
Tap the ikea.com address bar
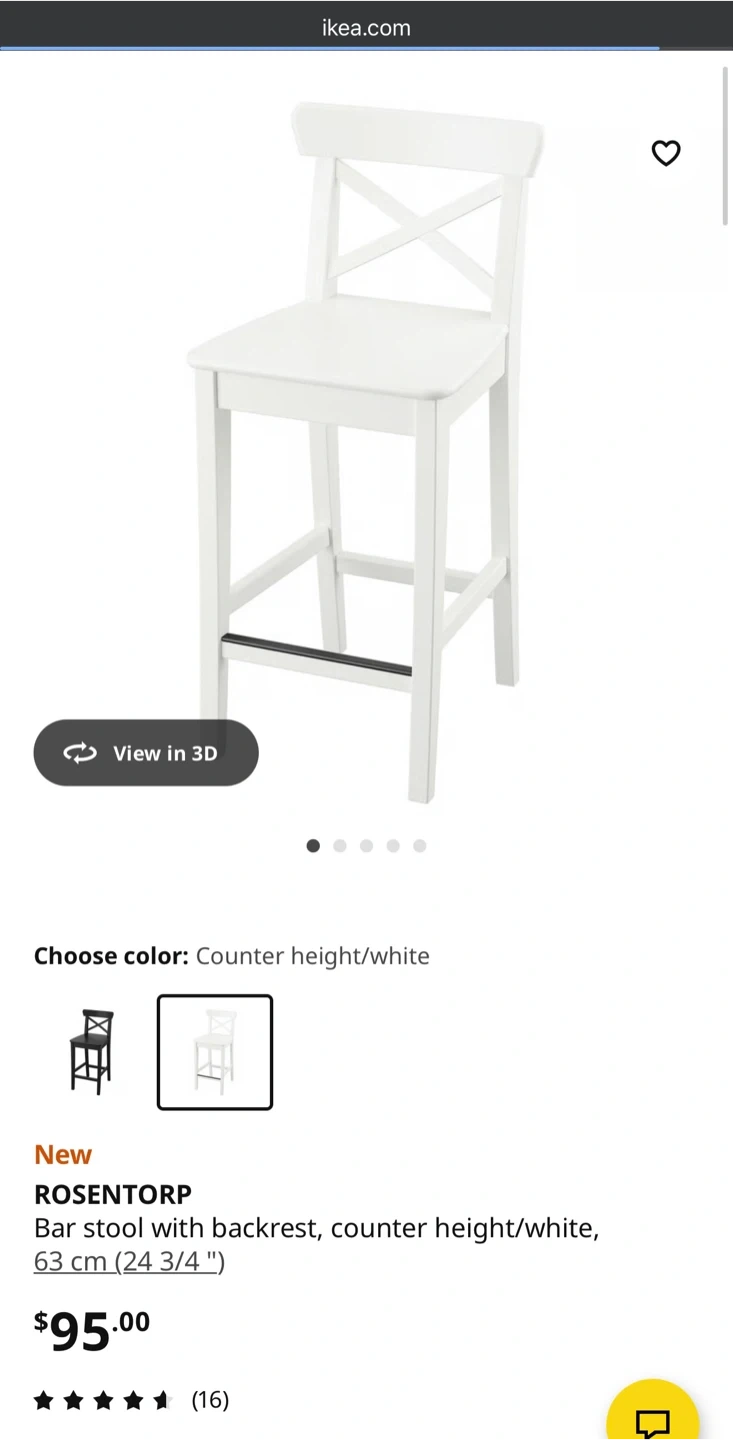pyautogui.click(x=366, y=28)
